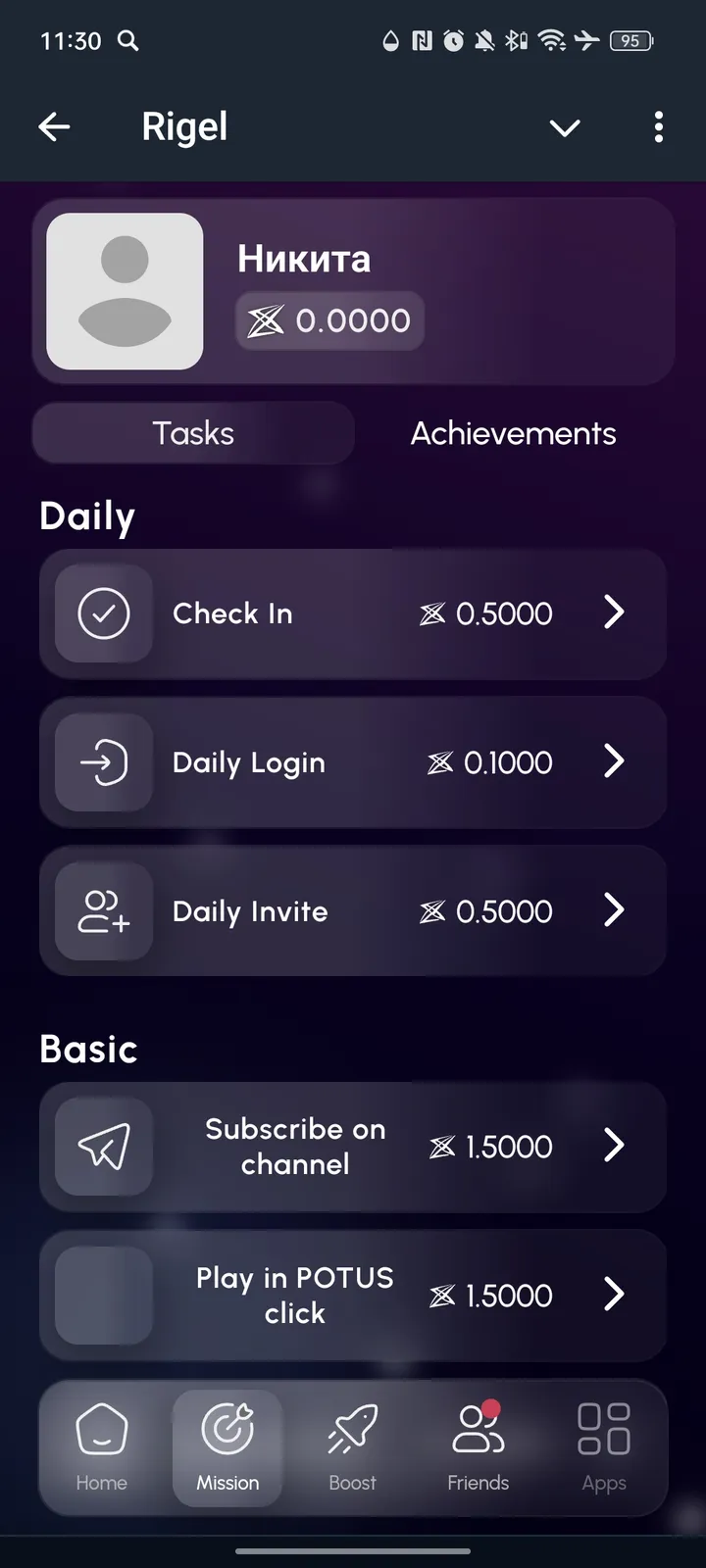This screenshot has width=706, height=1568.
Task: Expand the Play in POTUS click task
Action: point(615,1295)
